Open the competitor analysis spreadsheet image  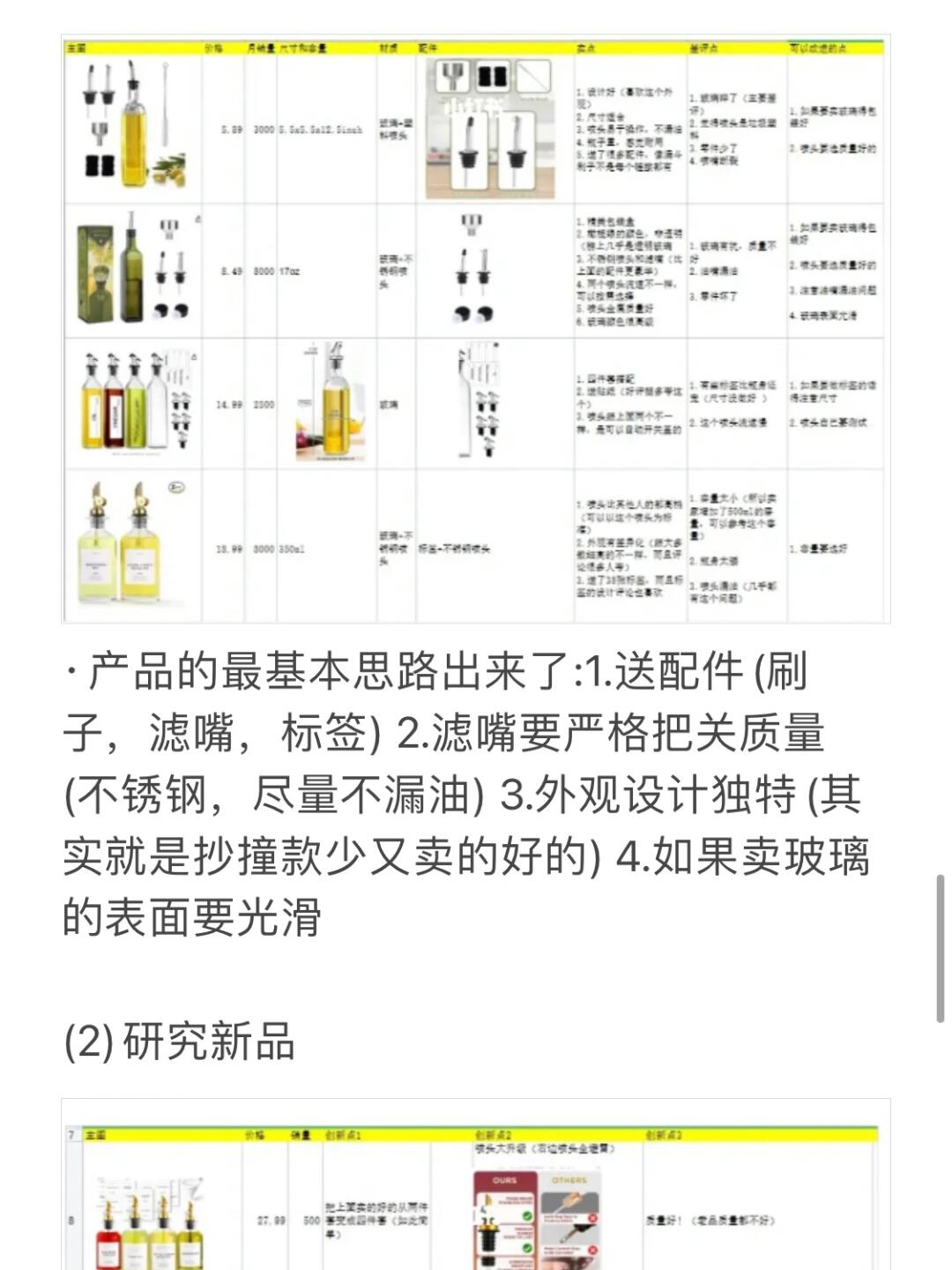coord(476,329)
